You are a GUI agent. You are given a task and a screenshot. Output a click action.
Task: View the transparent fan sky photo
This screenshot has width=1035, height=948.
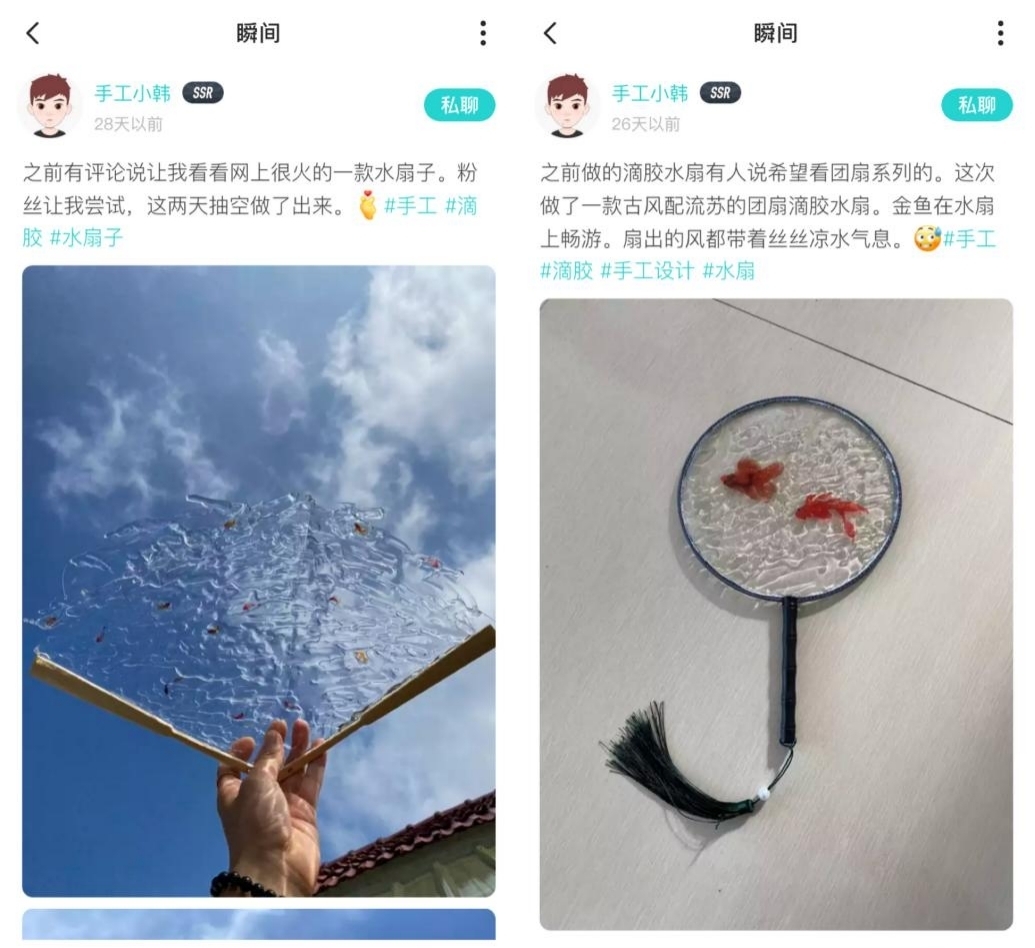[x=258, y=580]
